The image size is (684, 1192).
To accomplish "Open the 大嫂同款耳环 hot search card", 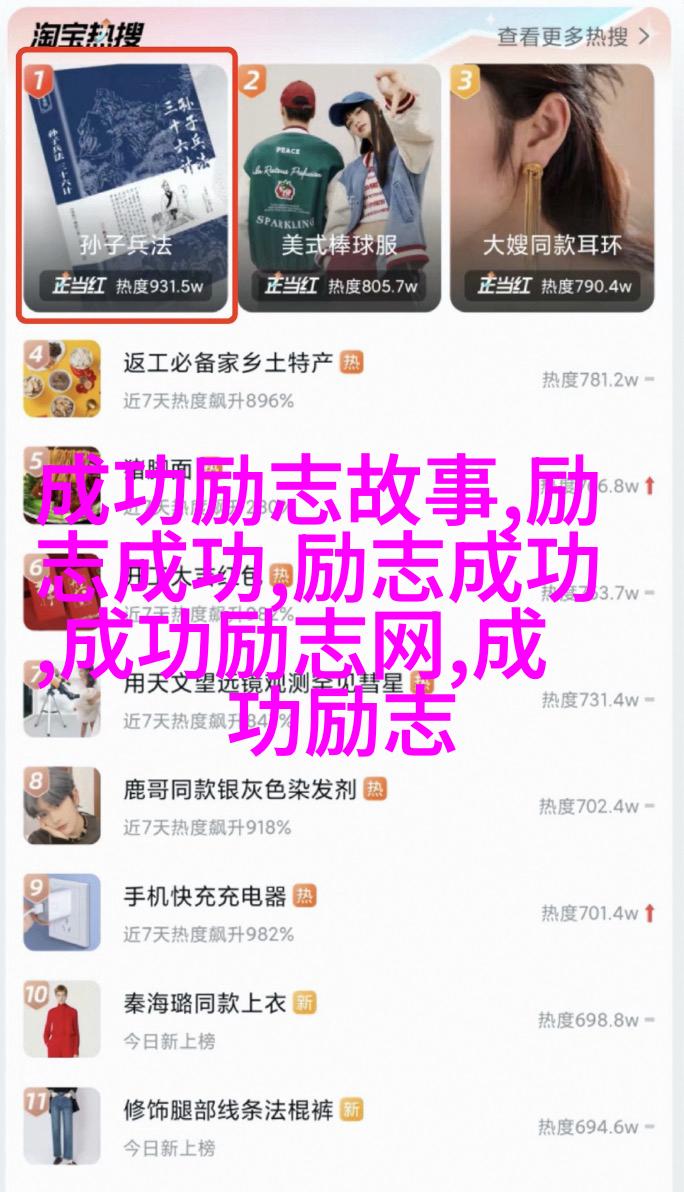I will click(x=551, y=185).
